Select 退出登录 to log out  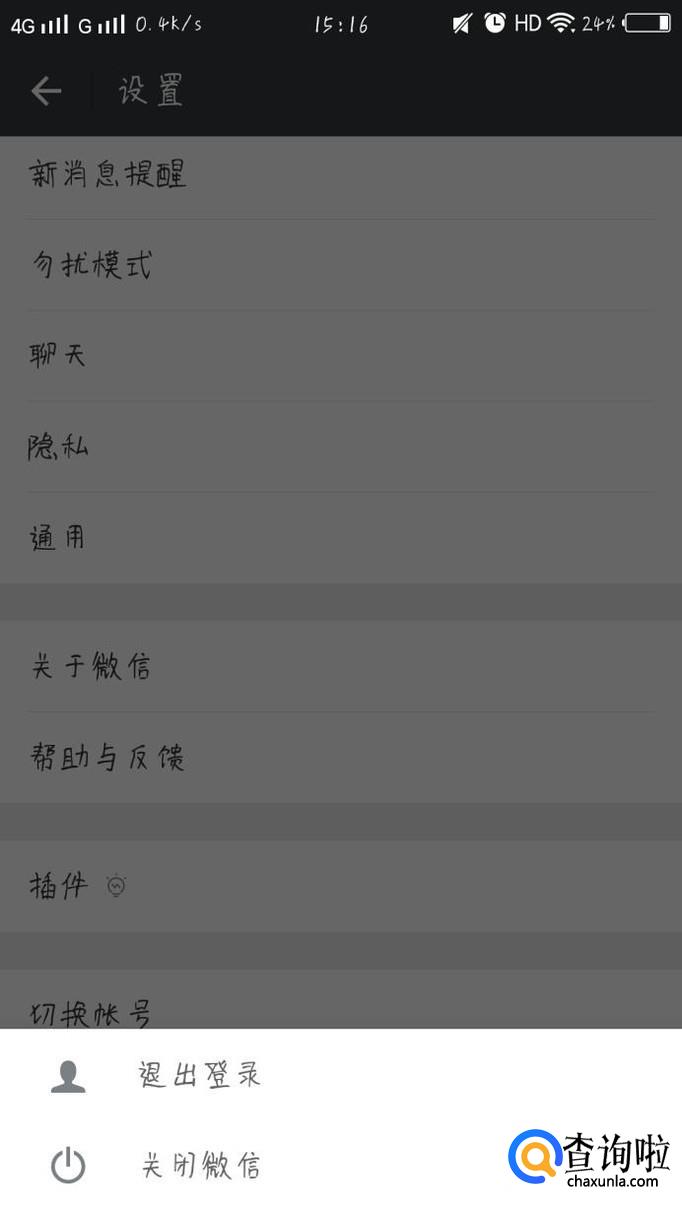click(x=341, y=1075)
